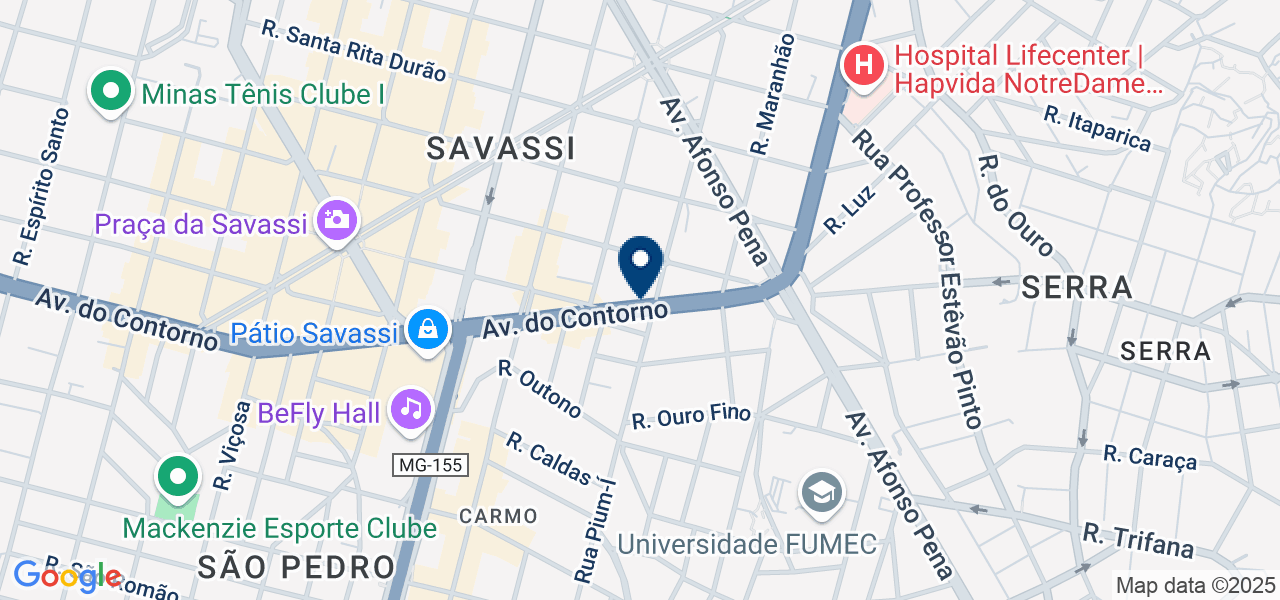
Task: Open the Pátio Savassi shopping marker
Action: (x=427, y=329)
